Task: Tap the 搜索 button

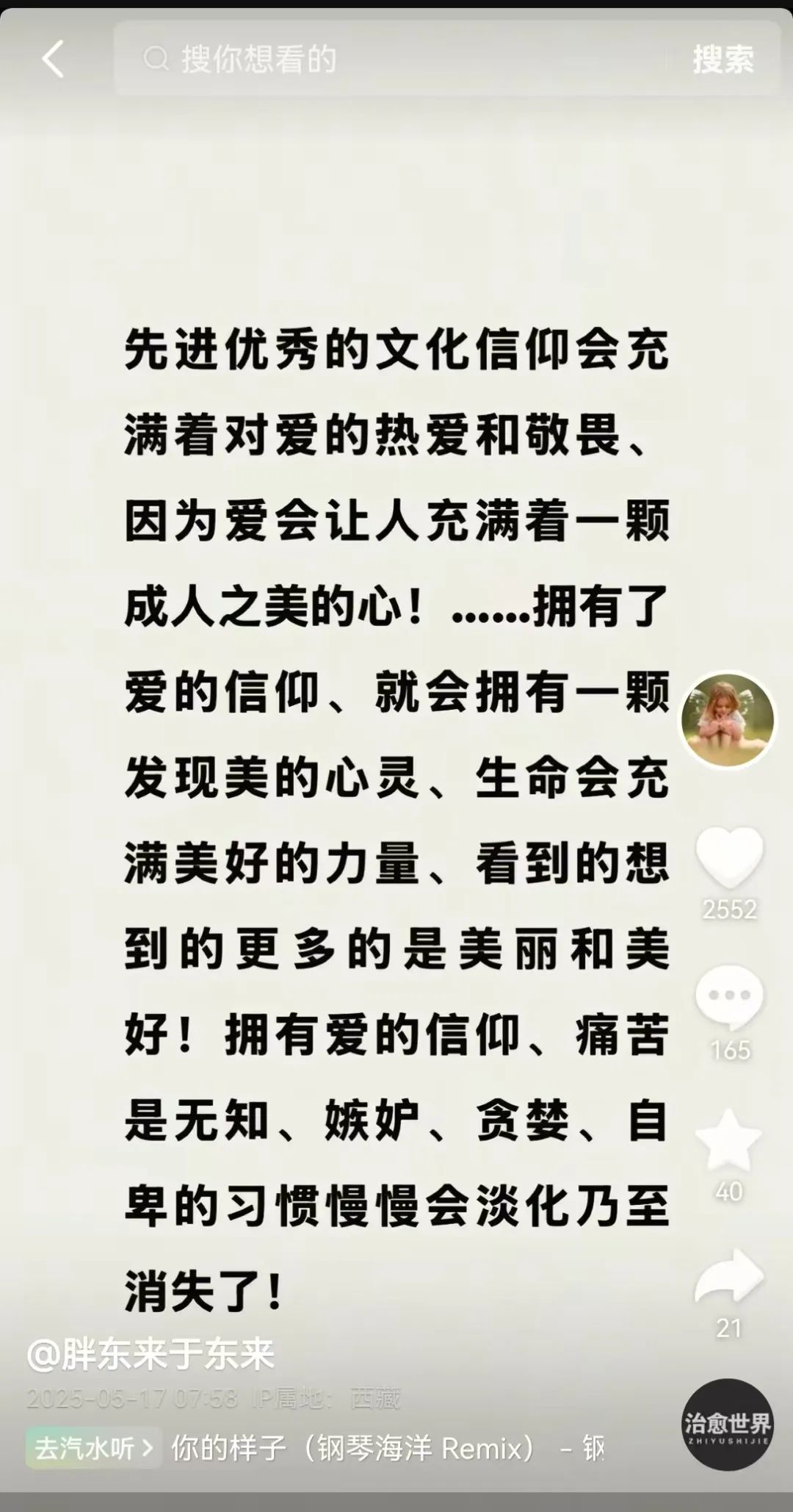Action: (723, 60)
